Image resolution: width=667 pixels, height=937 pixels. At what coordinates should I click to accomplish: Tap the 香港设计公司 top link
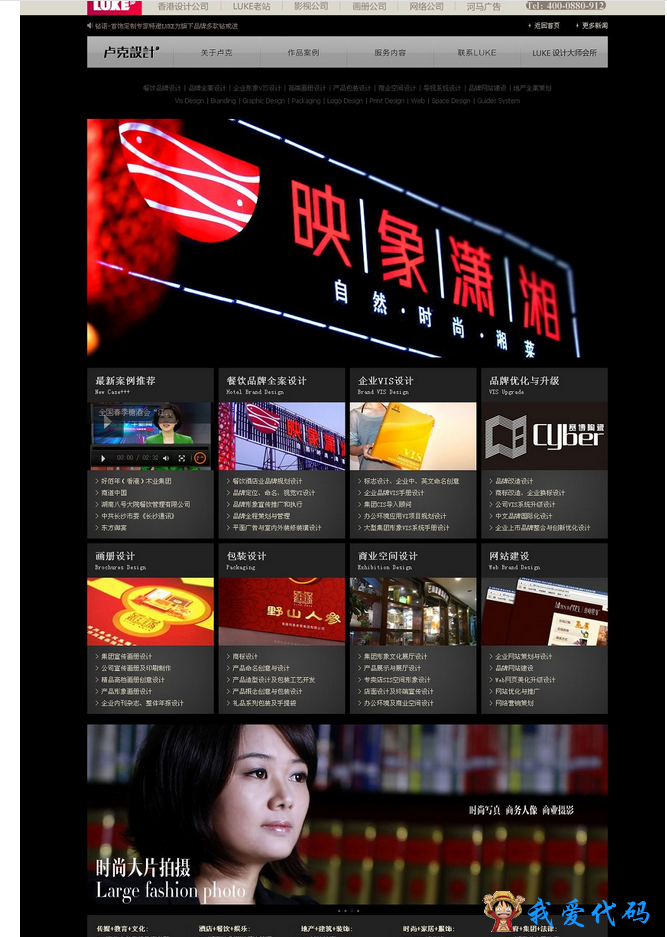point(183,6)
